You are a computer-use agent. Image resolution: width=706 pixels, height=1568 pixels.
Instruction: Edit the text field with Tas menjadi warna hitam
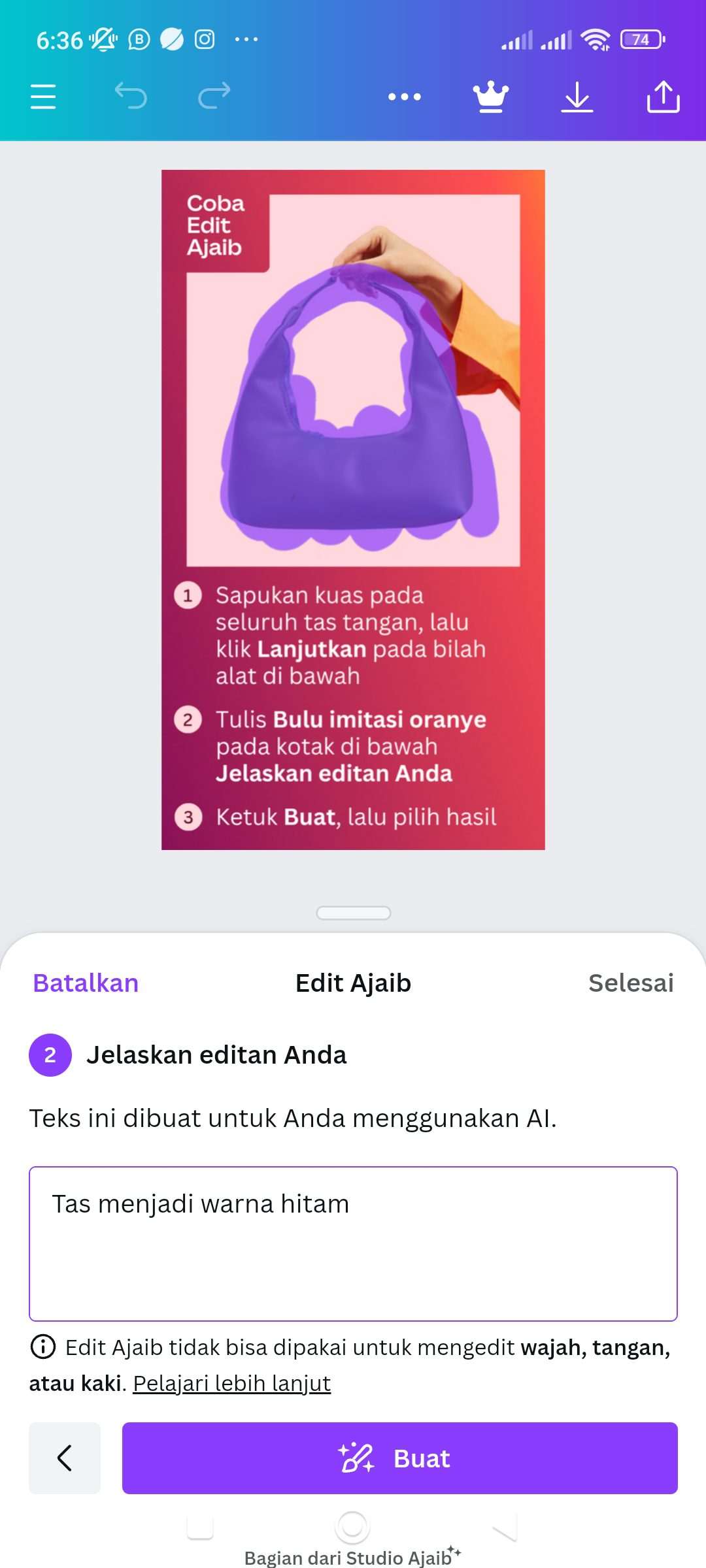click(353, 1244)
